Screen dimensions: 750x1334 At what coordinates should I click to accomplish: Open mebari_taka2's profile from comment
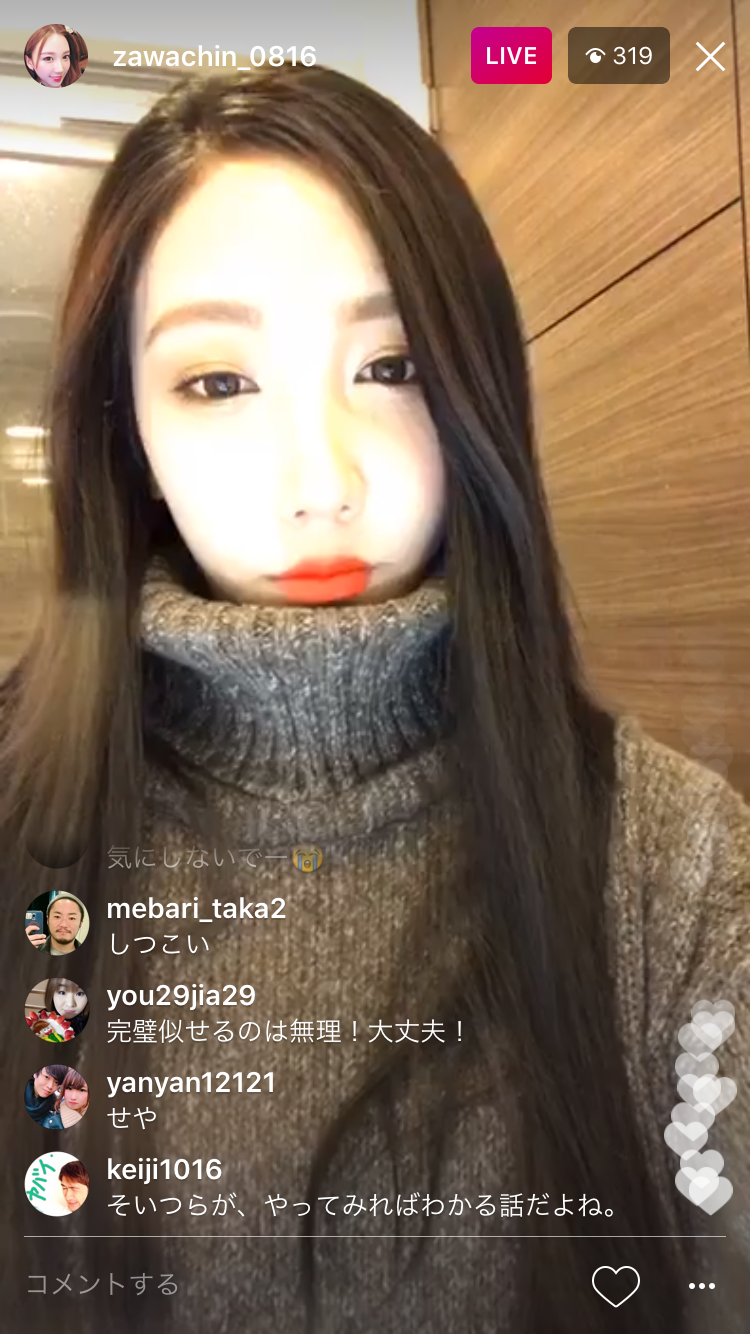pos(57,922)
